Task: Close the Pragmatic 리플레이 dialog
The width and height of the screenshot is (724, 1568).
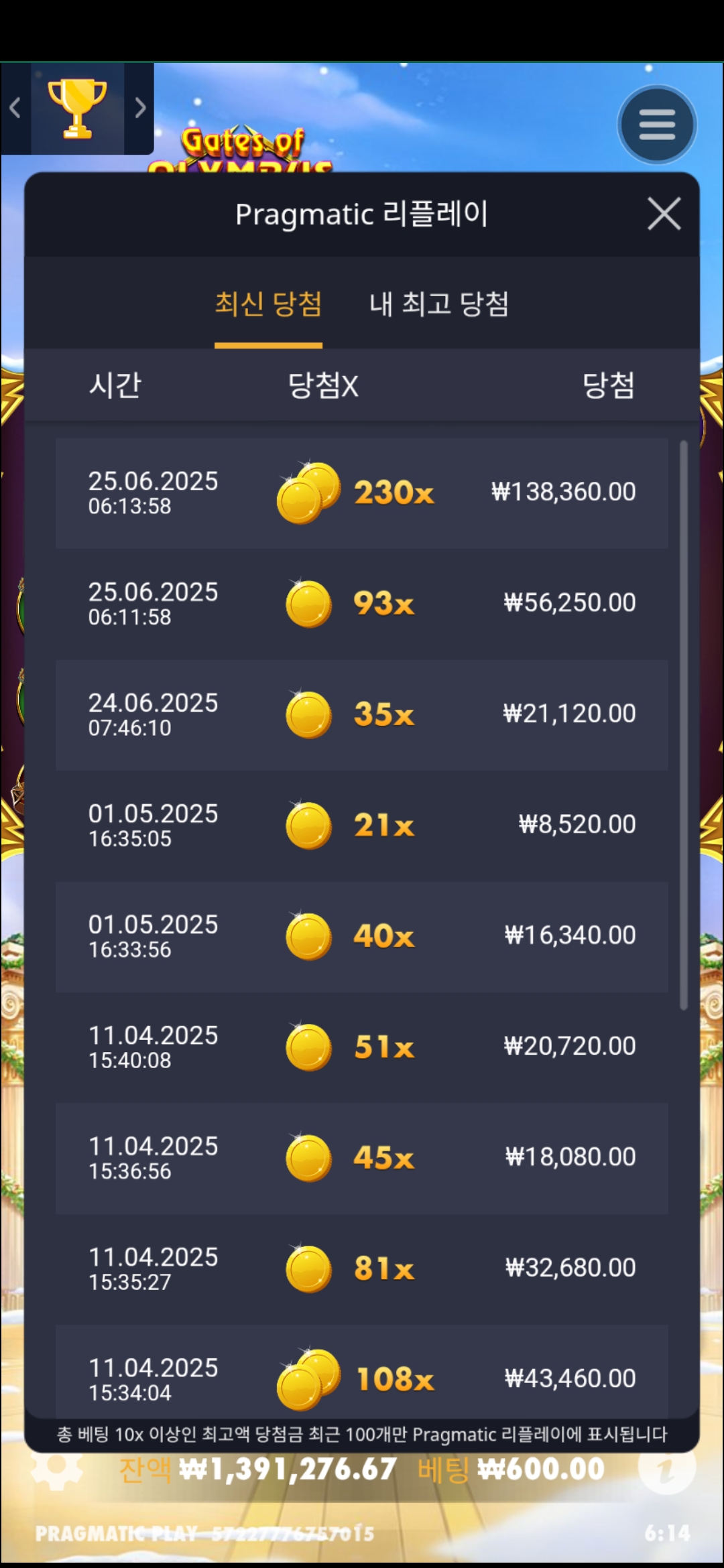Action: tap(664, 214)
